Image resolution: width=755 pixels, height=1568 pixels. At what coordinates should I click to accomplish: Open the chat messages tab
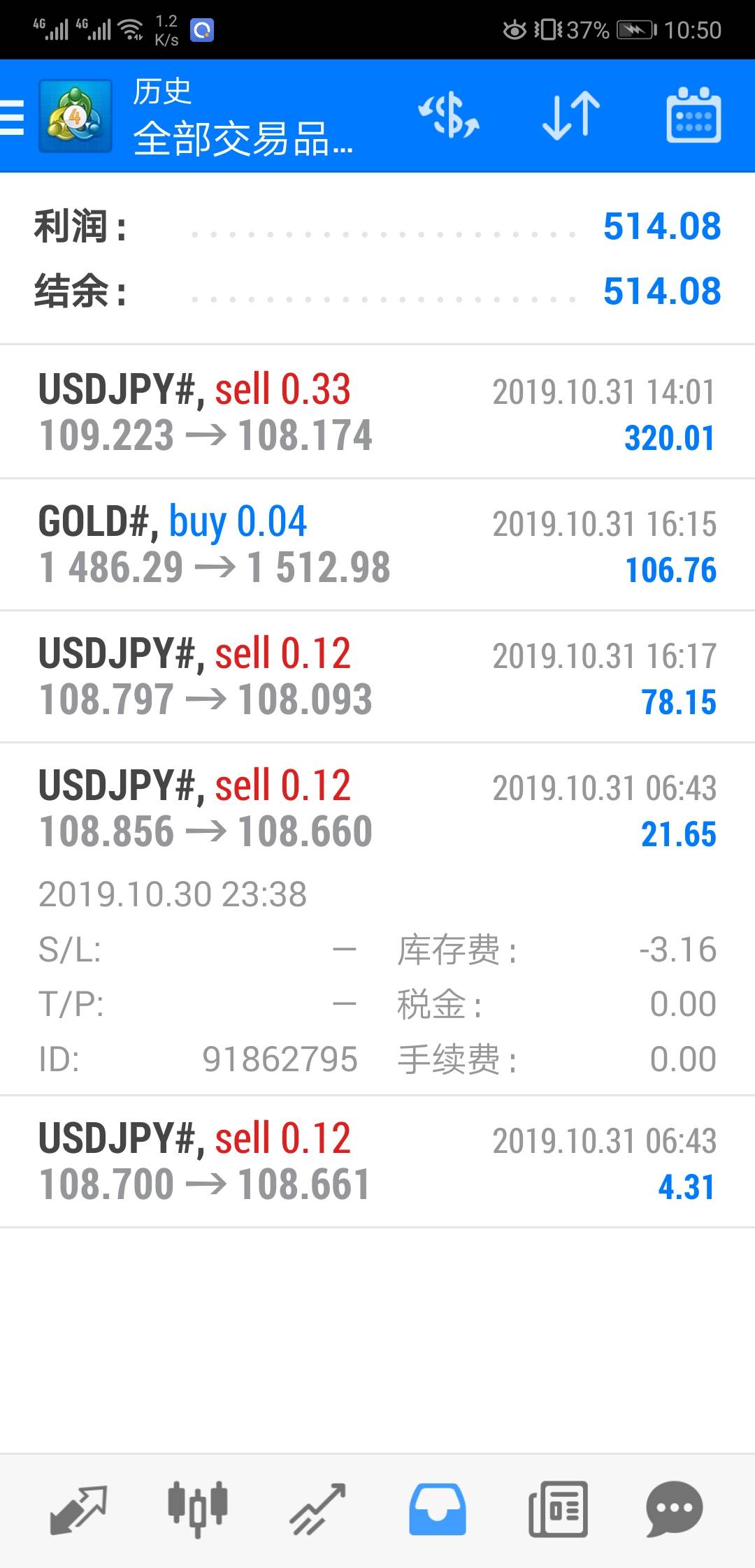click(x=675, y=1509)
